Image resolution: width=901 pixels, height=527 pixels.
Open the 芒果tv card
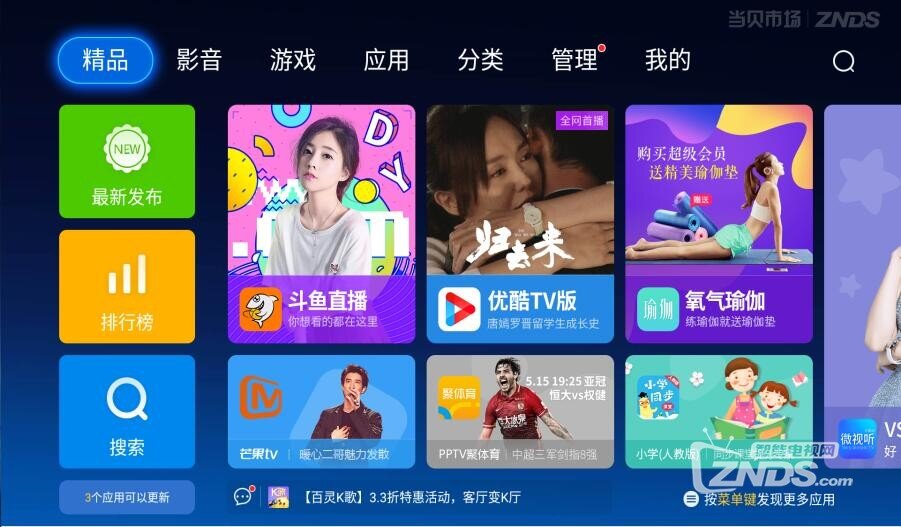(321, 411)
